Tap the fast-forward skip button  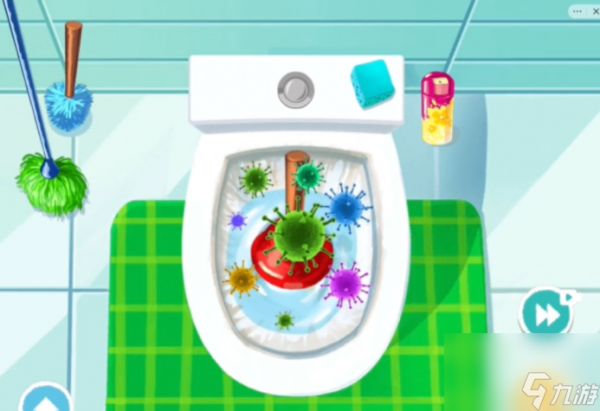click(x=546, y=315)
